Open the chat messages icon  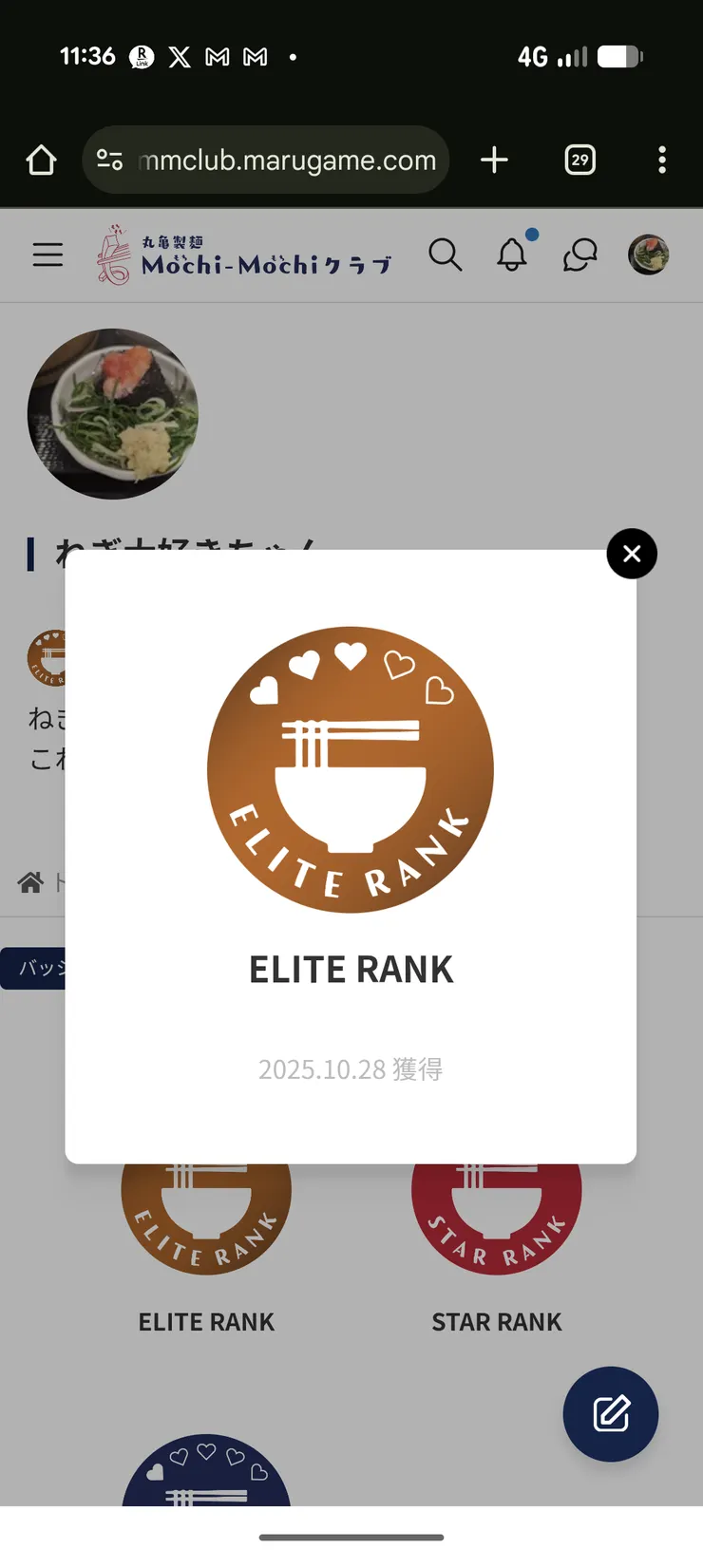click(x=579, y=255)
